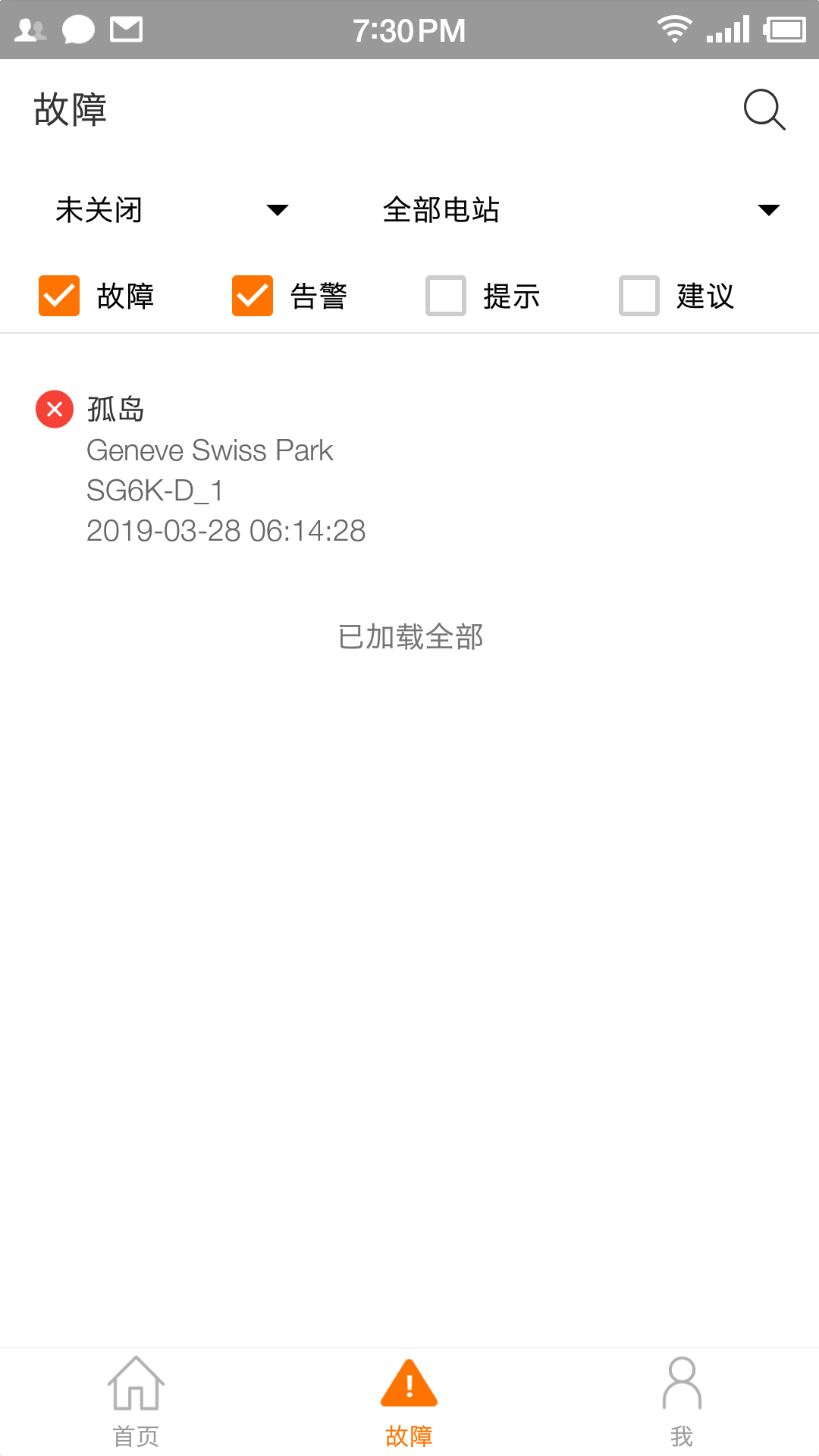The width and height of the screenshot is (819, 1456).
Task: Open the search icon
Action: tap(764, 109)
